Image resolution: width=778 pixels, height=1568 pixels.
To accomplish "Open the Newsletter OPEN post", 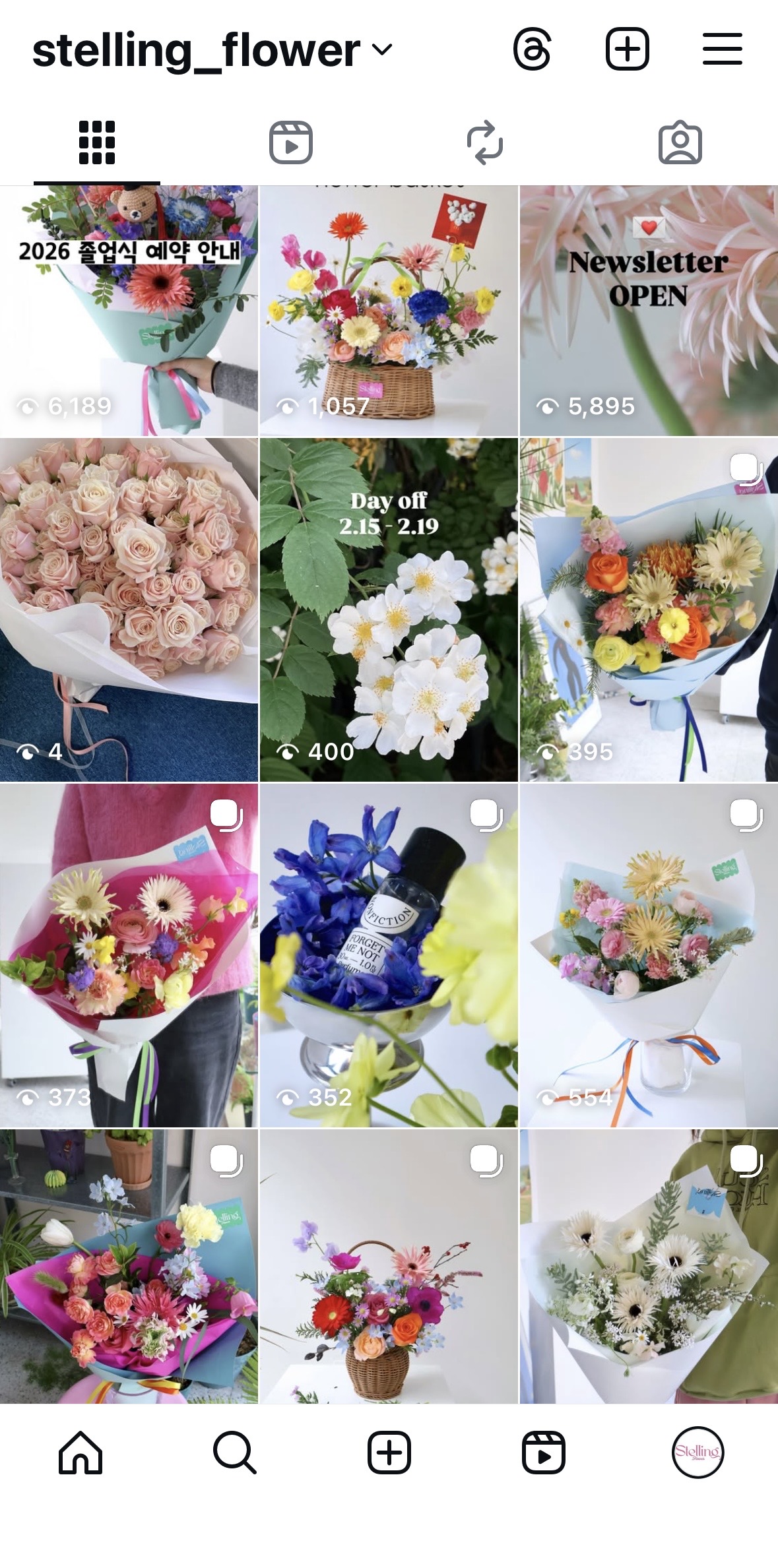I will click(649, 310).
